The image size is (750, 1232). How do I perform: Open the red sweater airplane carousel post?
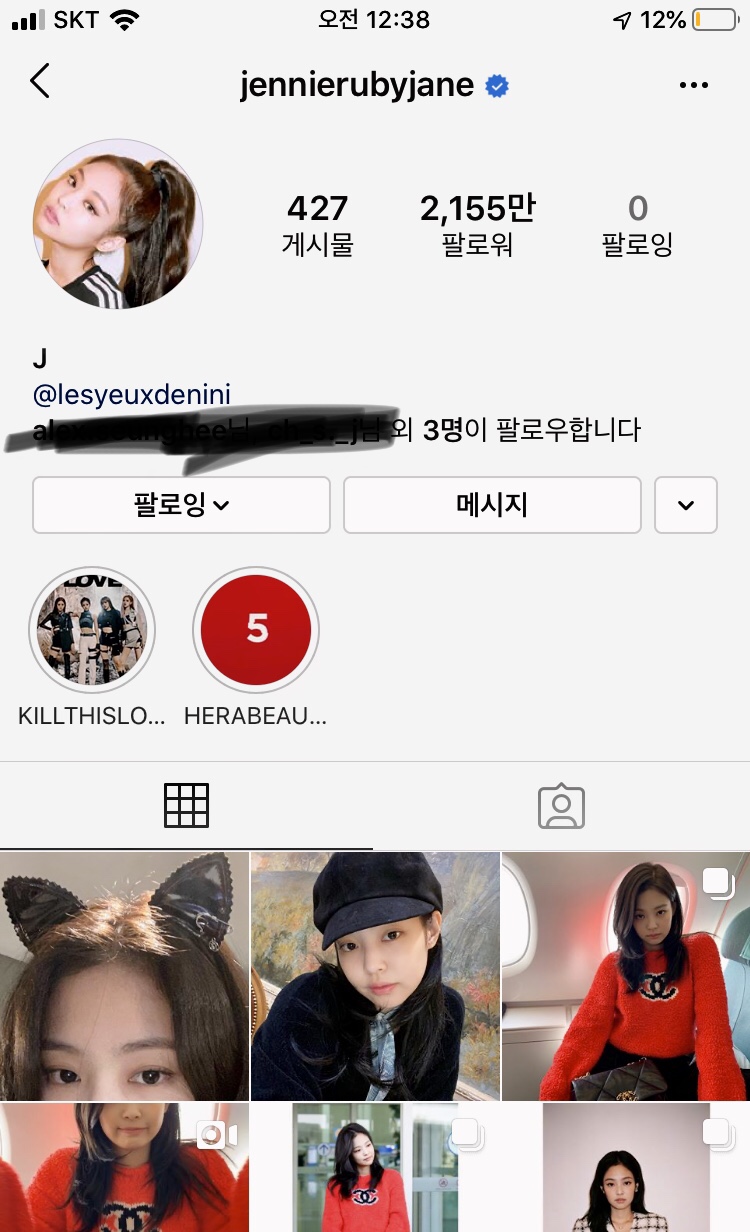(x=626, y=976)
